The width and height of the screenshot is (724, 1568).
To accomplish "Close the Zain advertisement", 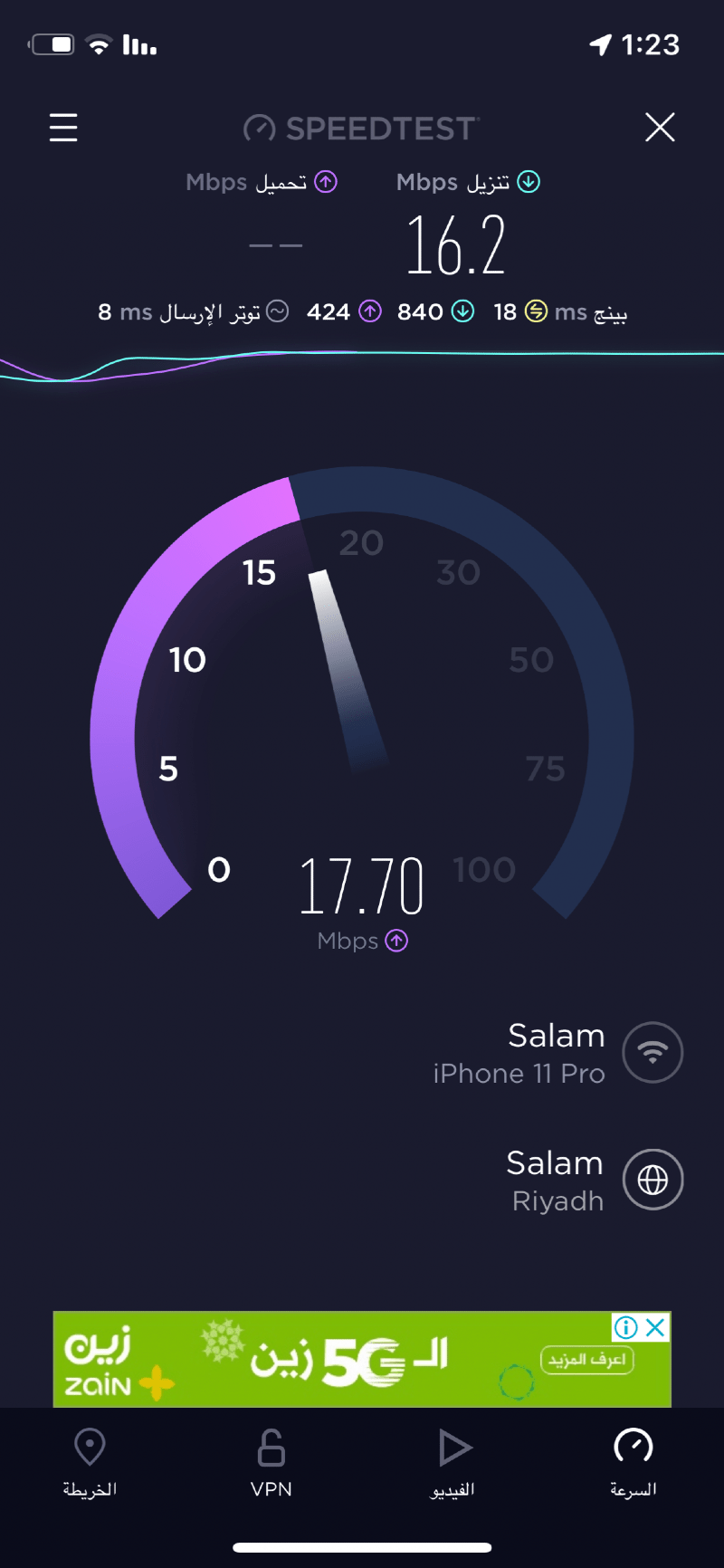I will click(656, 1327).
